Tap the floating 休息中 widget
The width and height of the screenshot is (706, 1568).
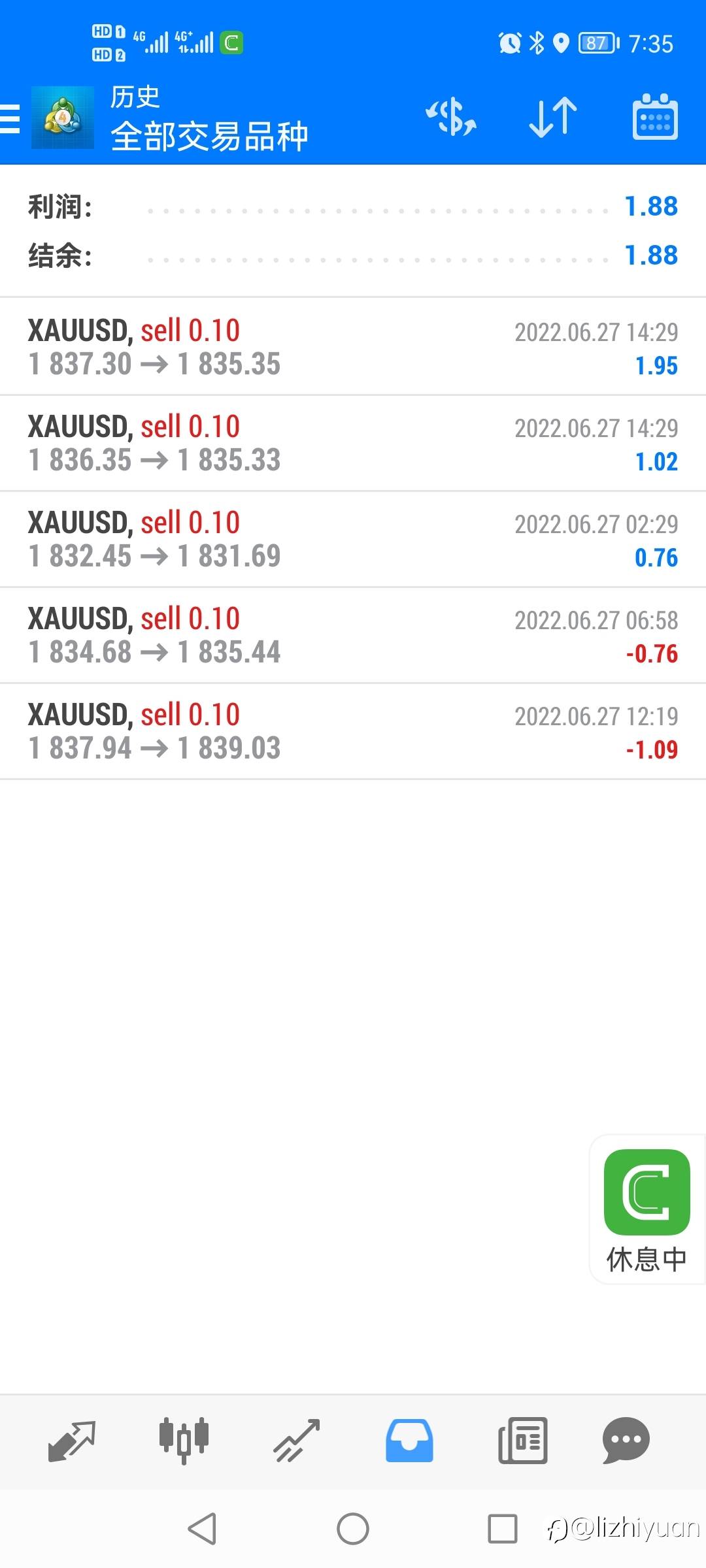(x=647, y=1210)
